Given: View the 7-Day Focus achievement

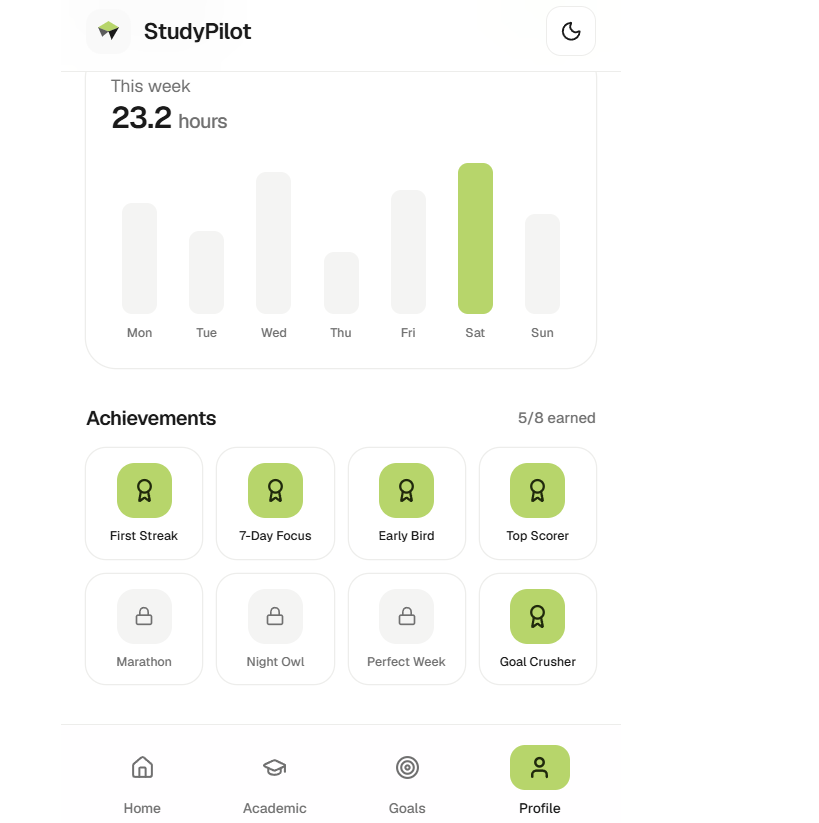Looking at the screenshot, I should pos(275,503).
